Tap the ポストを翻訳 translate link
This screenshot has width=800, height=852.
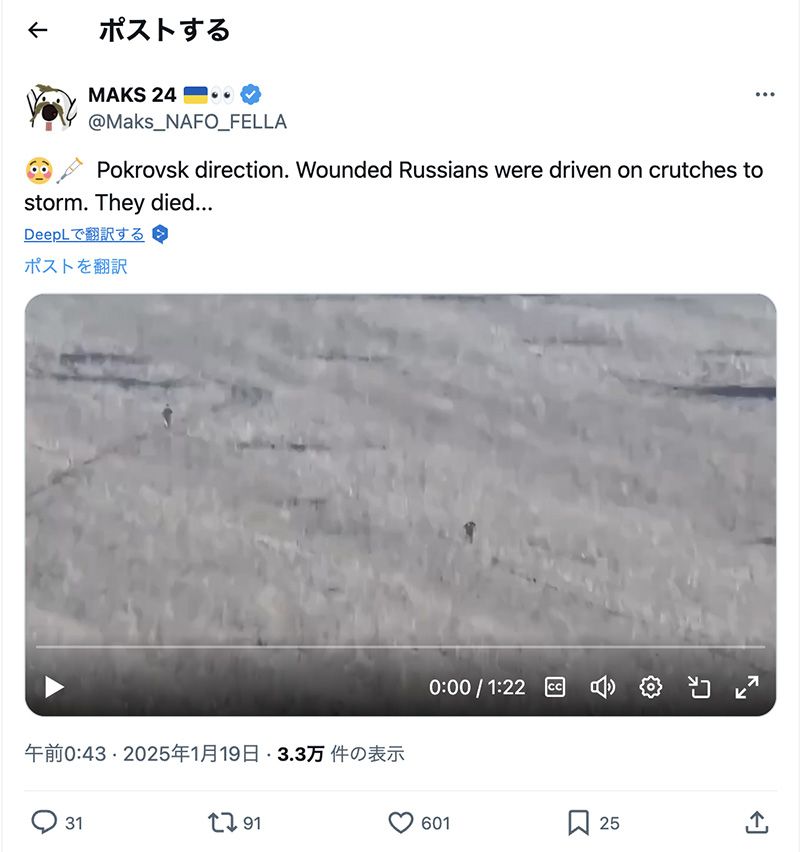(76, 266)
